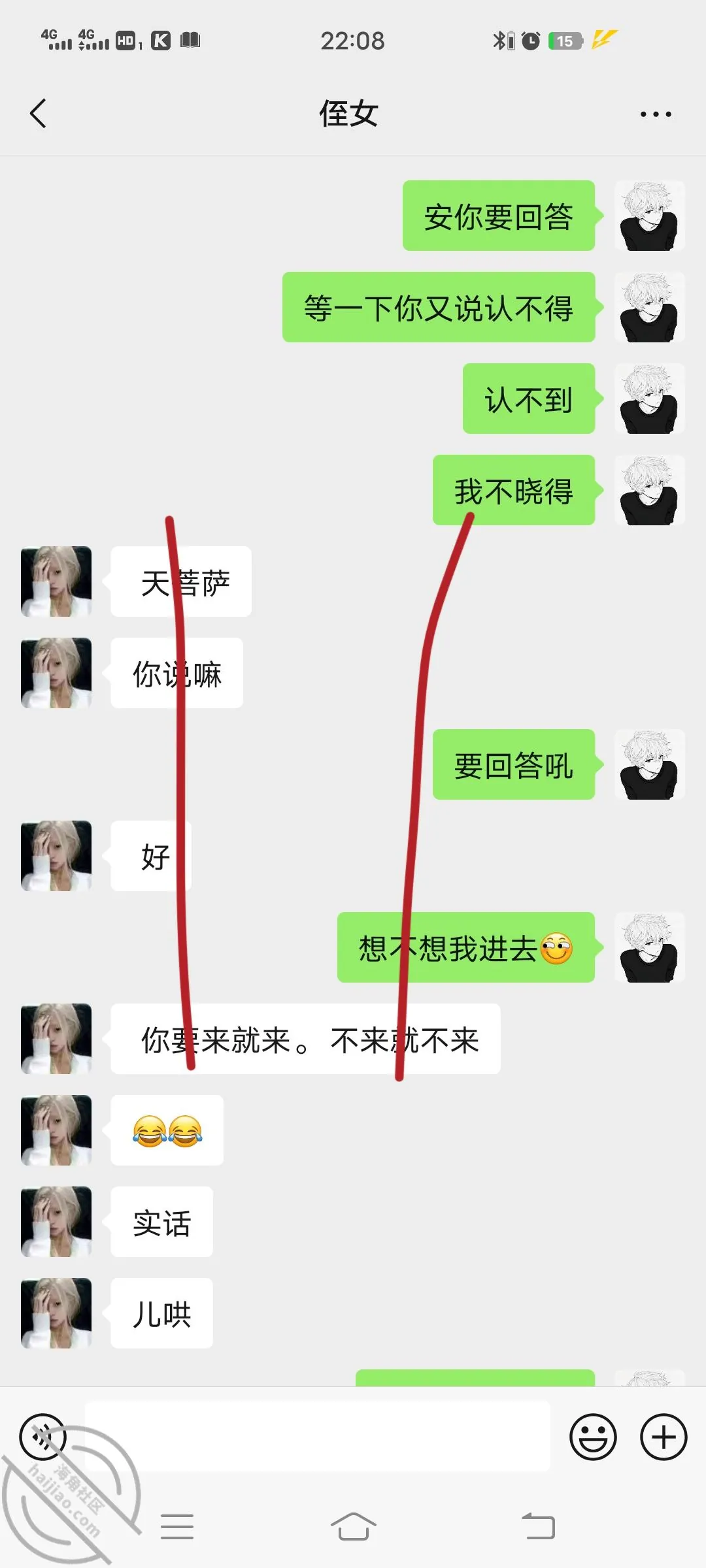Tap the system home button
706x1568 pixels.
pos(353,1527)
